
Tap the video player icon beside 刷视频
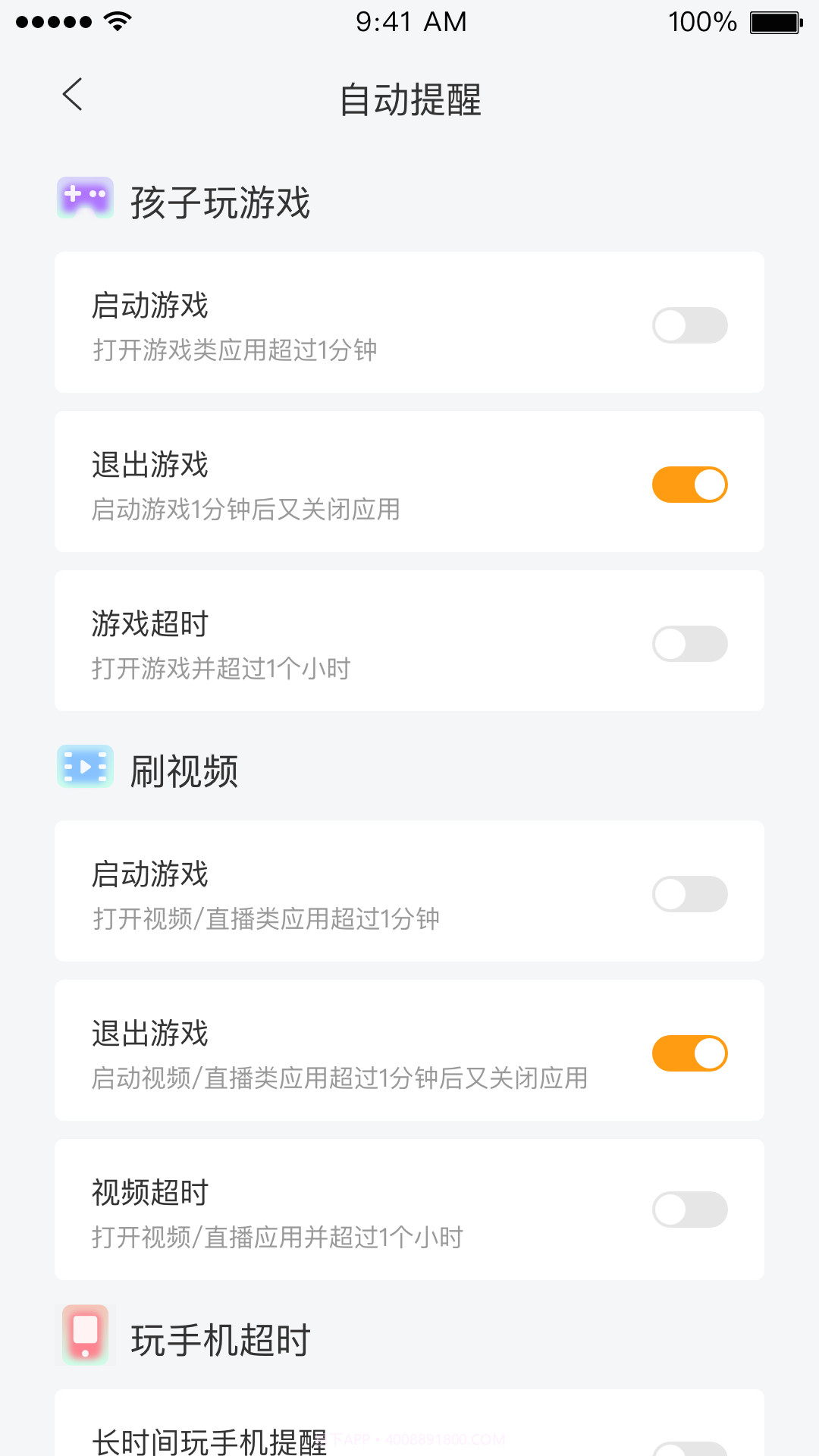pyautogui.click(x=85, y=767)
